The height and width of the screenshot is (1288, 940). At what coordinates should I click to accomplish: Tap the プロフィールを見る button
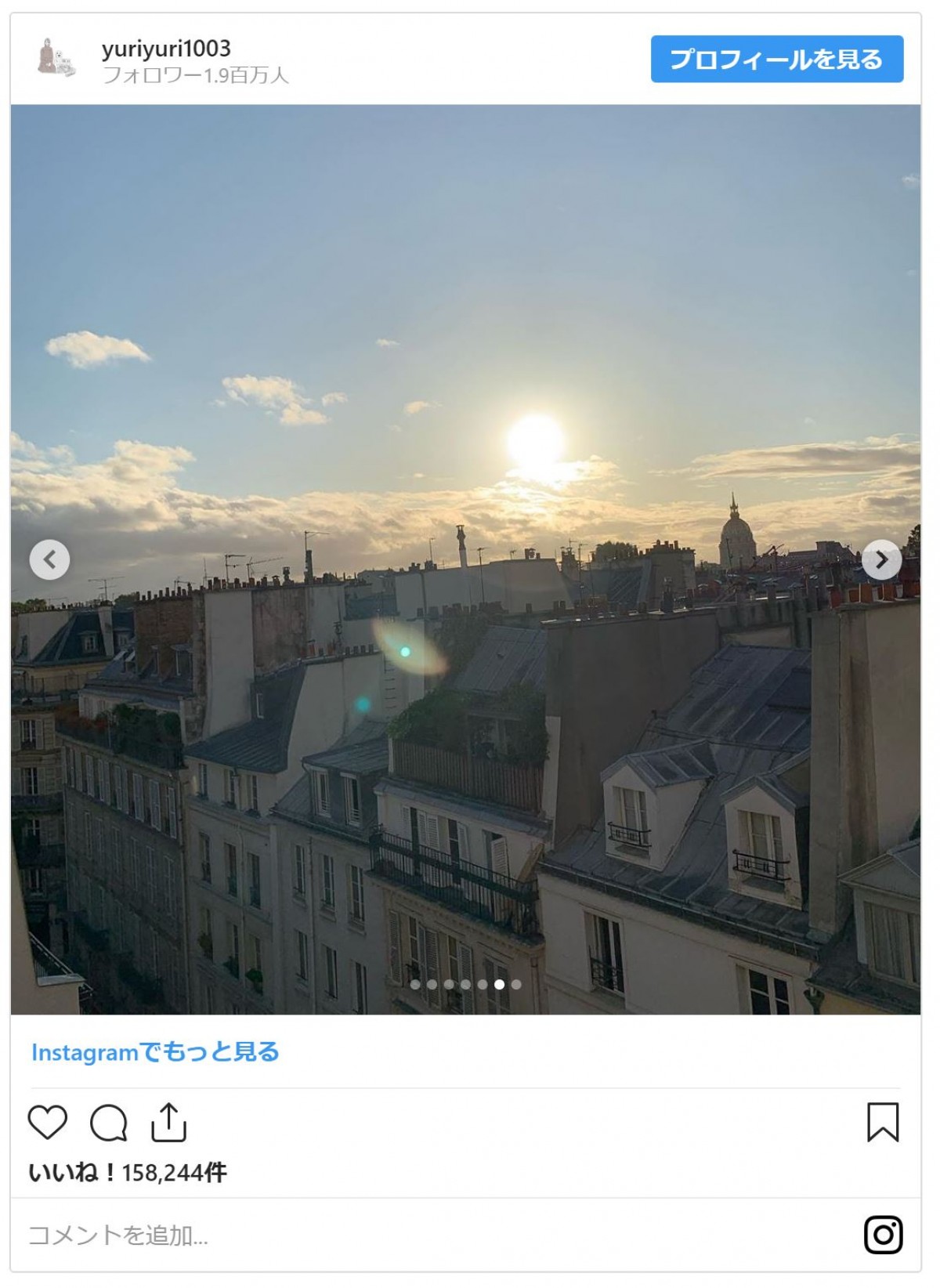tap(776, 59)
